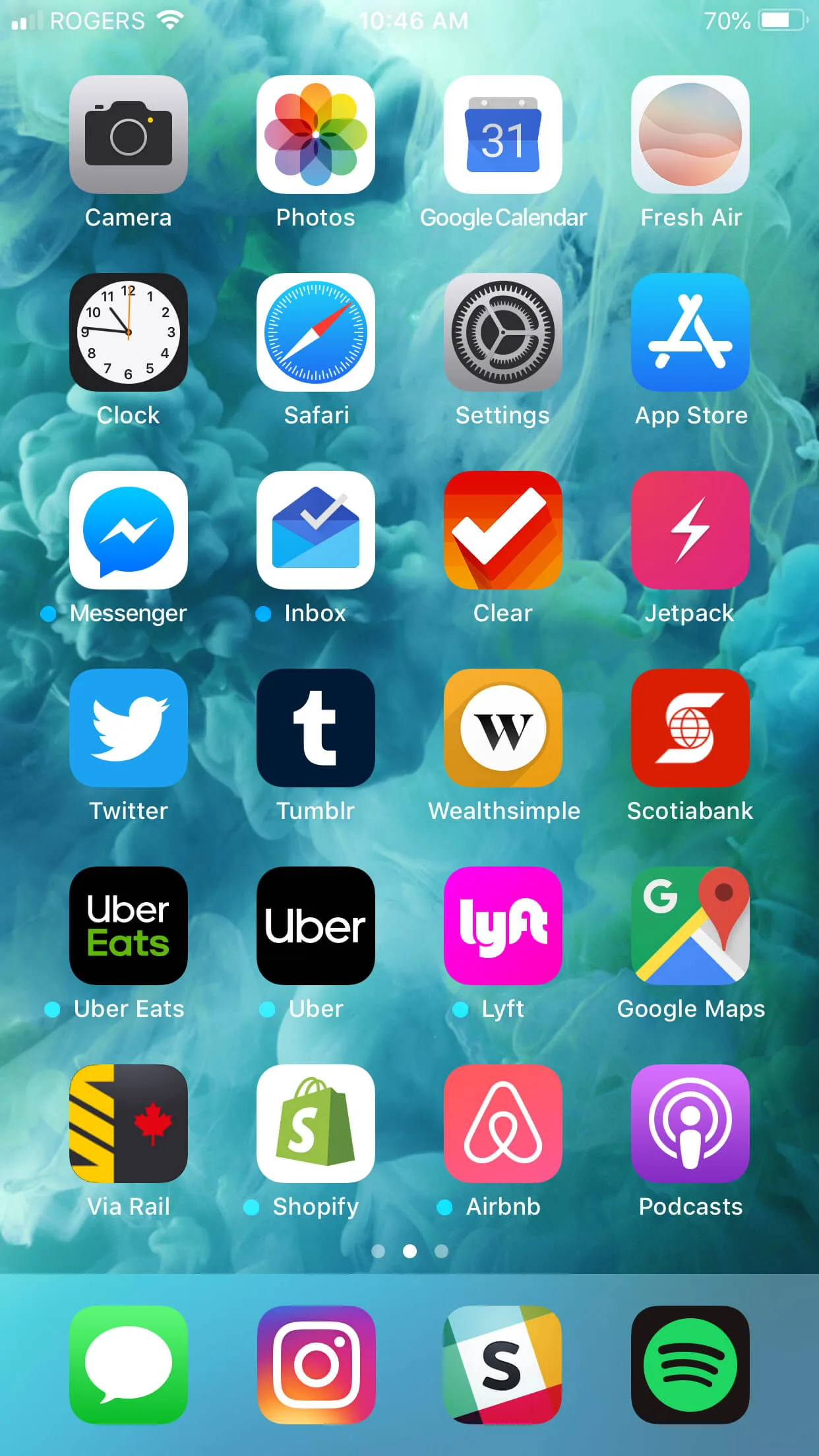The height and width of the screenshot is (1456, 819).
Task: Launch Google Calendar
Action: point(503,135)
